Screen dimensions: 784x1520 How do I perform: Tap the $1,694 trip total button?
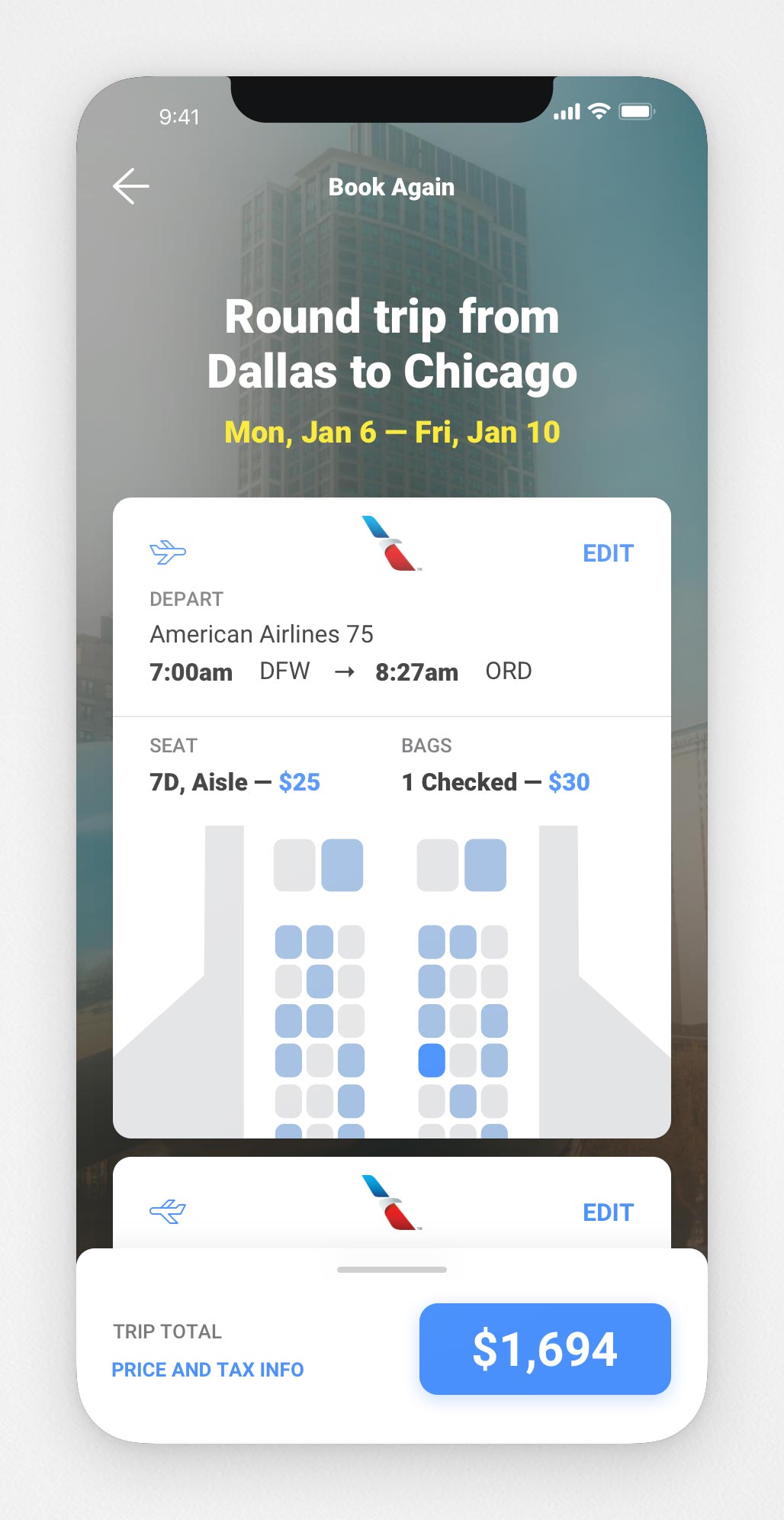545,1349
